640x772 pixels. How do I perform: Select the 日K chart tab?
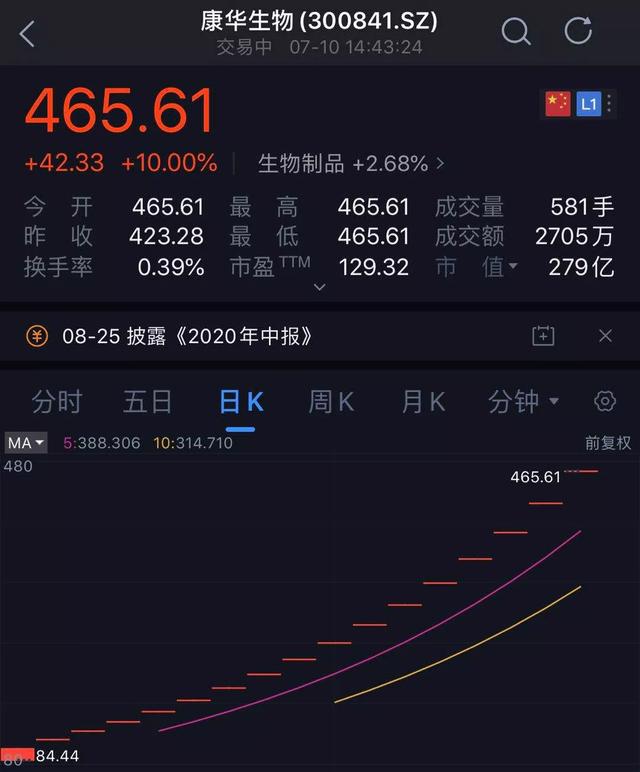point(240,402)
